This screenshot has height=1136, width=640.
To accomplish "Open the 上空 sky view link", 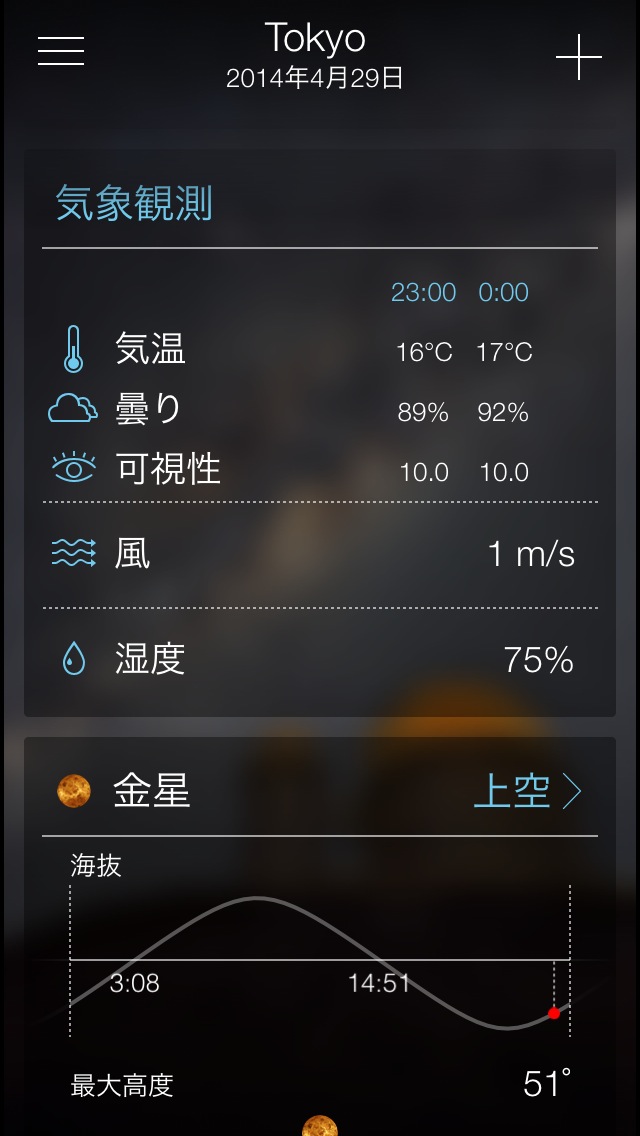I will 526,792.
